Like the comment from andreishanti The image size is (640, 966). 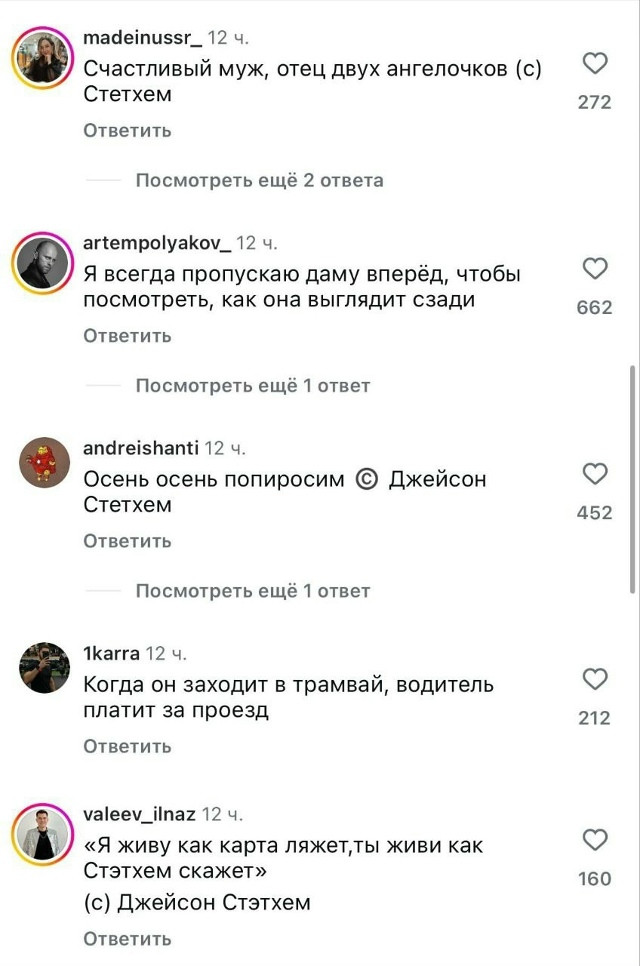pos(595,474)
